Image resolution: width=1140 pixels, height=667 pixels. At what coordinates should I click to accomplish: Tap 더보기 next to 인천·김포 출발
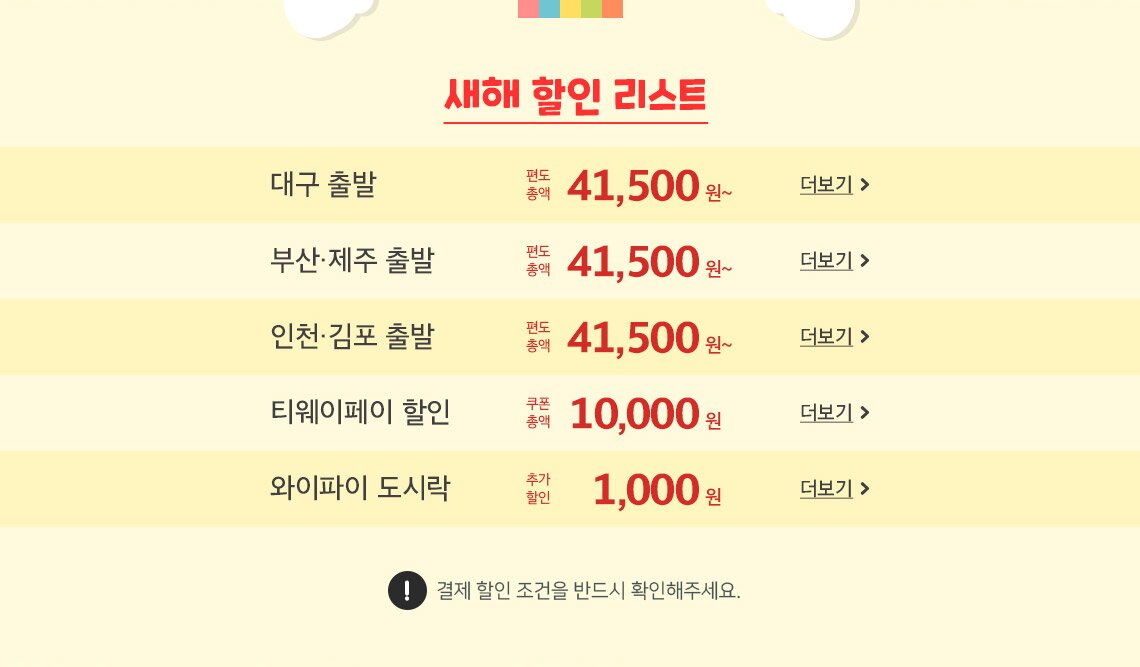click(833, 337)
